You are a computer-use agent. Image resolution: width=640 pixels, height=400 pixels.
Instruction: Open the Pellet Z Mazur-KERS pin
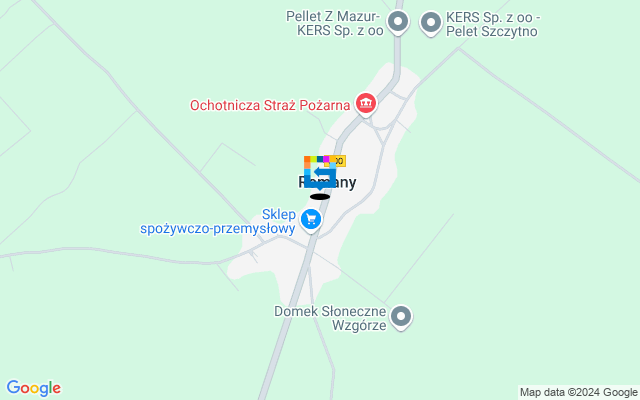point(398,22)
